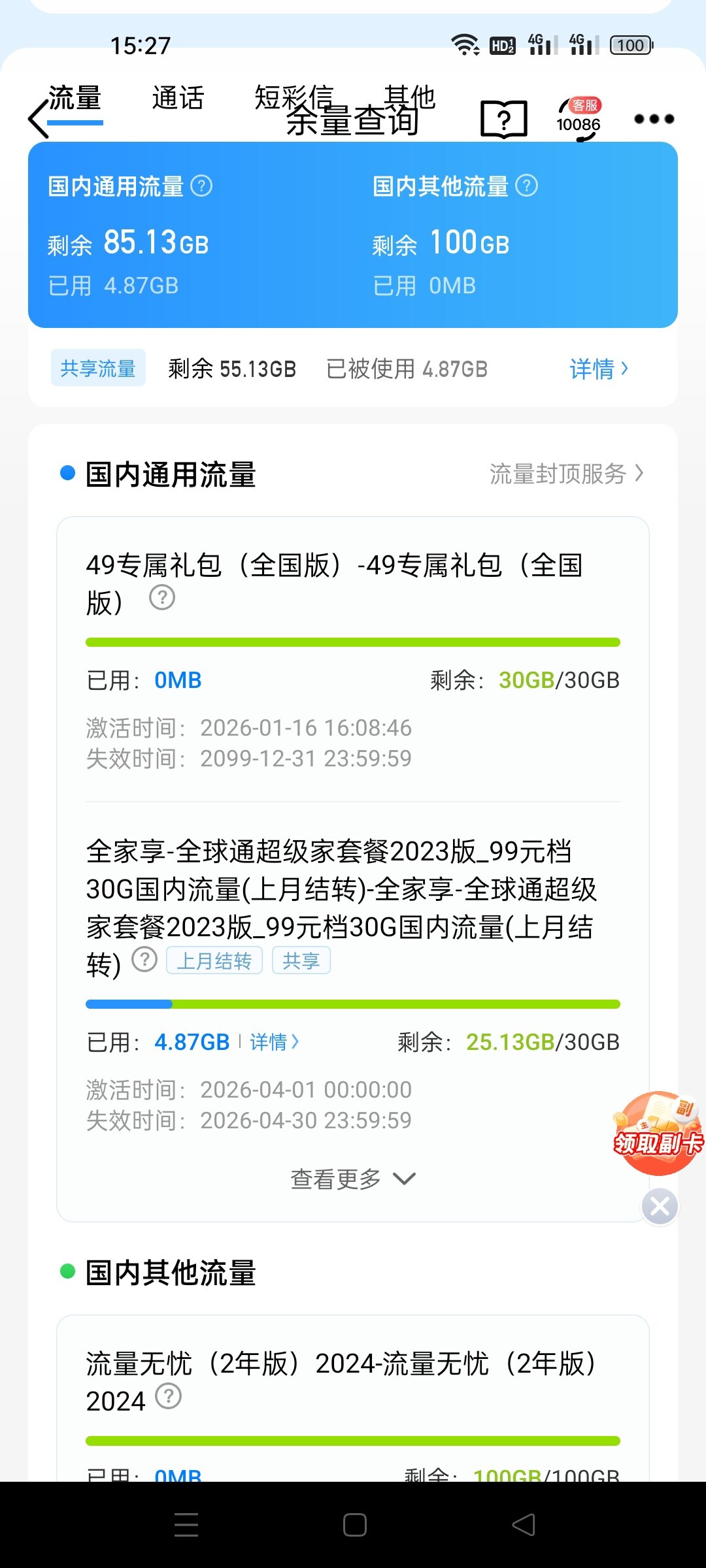706x1568 pixels.
Task: Open the 领取副卡 floating promo
Action: 657,1134
